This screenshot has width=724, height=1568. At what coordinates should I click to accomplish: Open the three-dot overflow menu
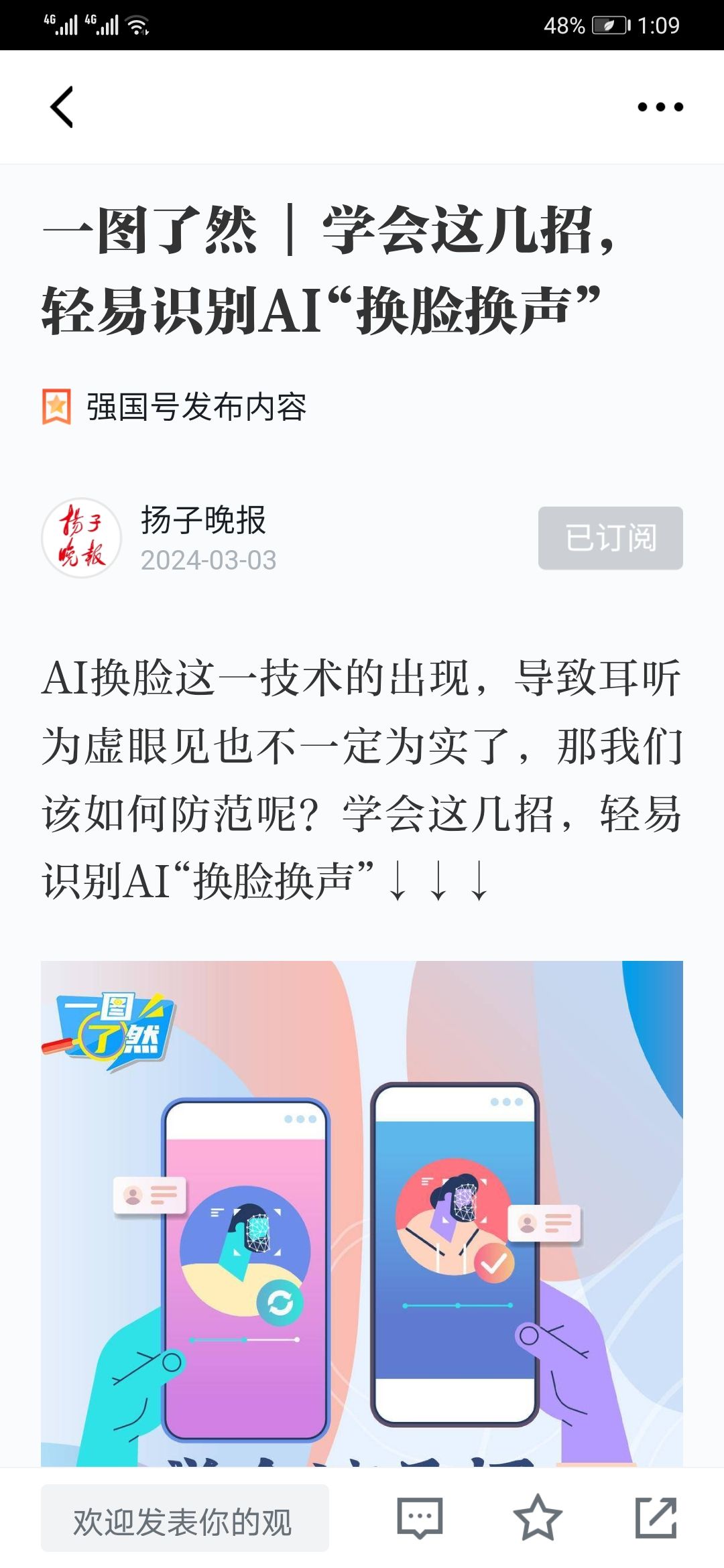coord(660,107)
